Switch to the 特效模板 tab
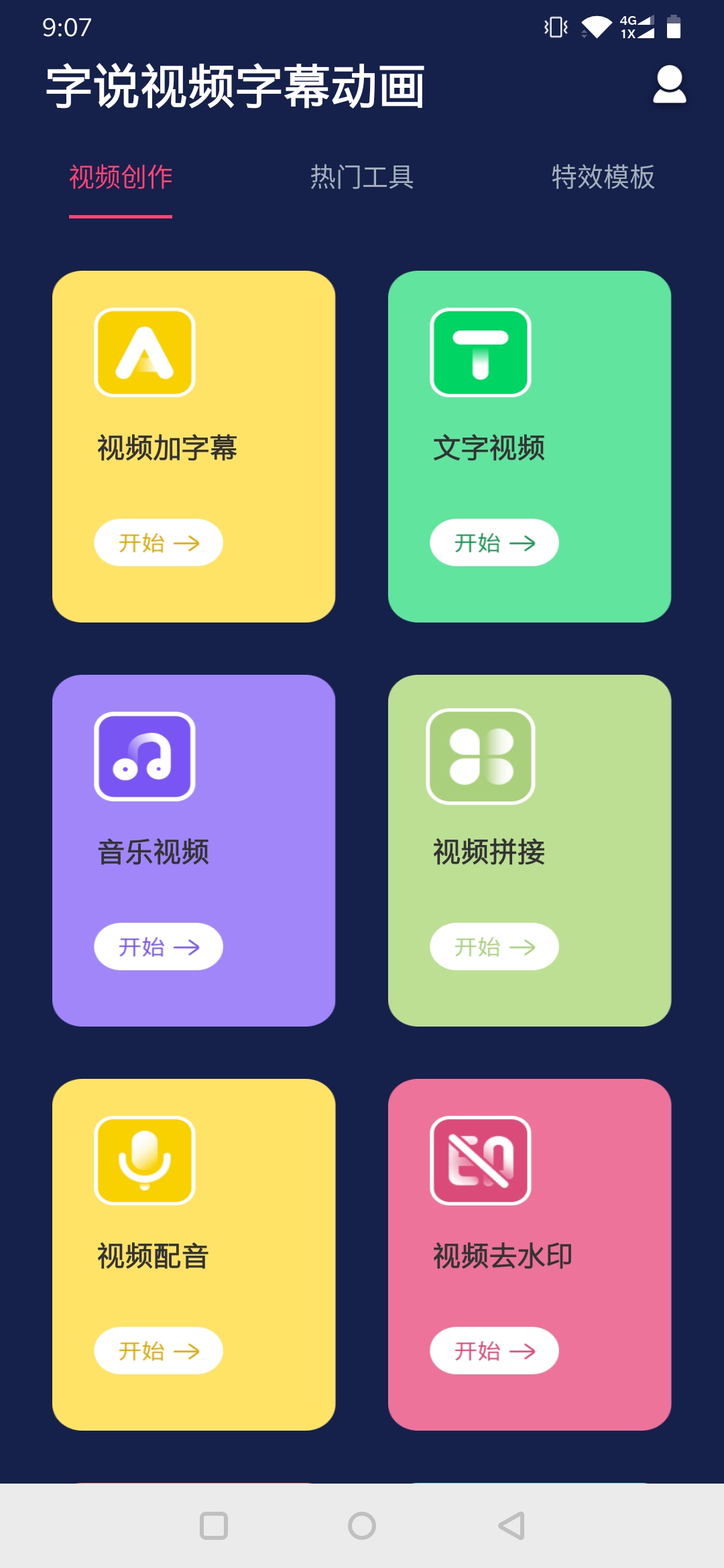The height and width of the screenshot is (1568, 724). tap(603, 177)
